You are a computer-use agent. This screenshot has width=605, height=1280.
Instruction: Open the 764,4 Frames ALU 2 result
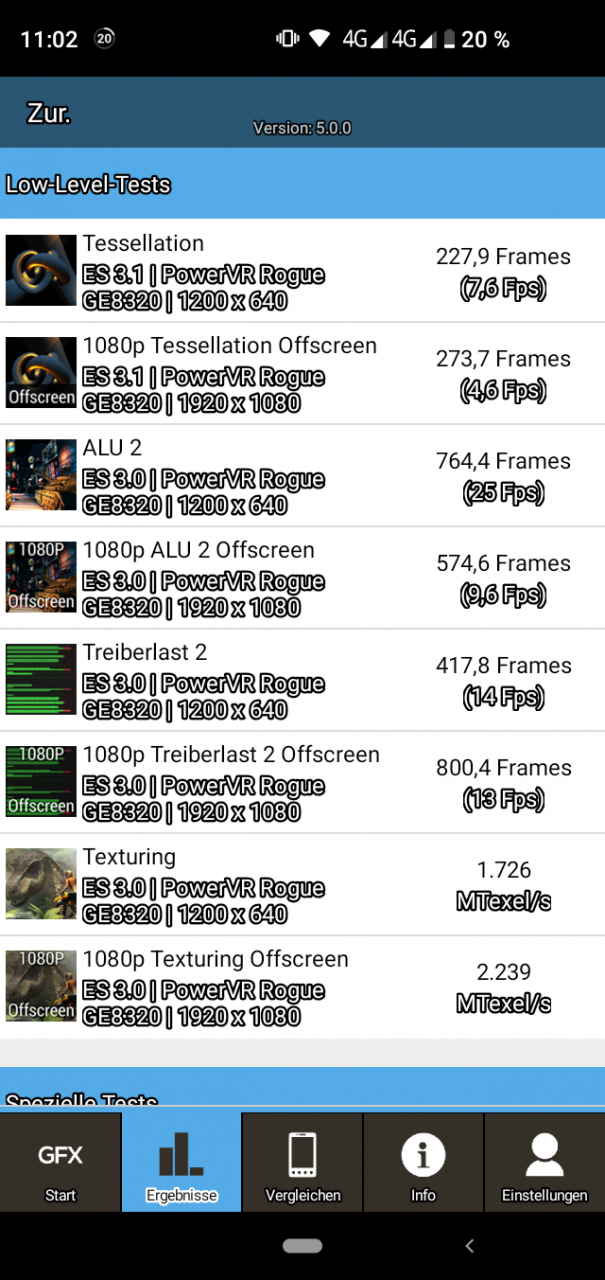[x=302, y=476]
